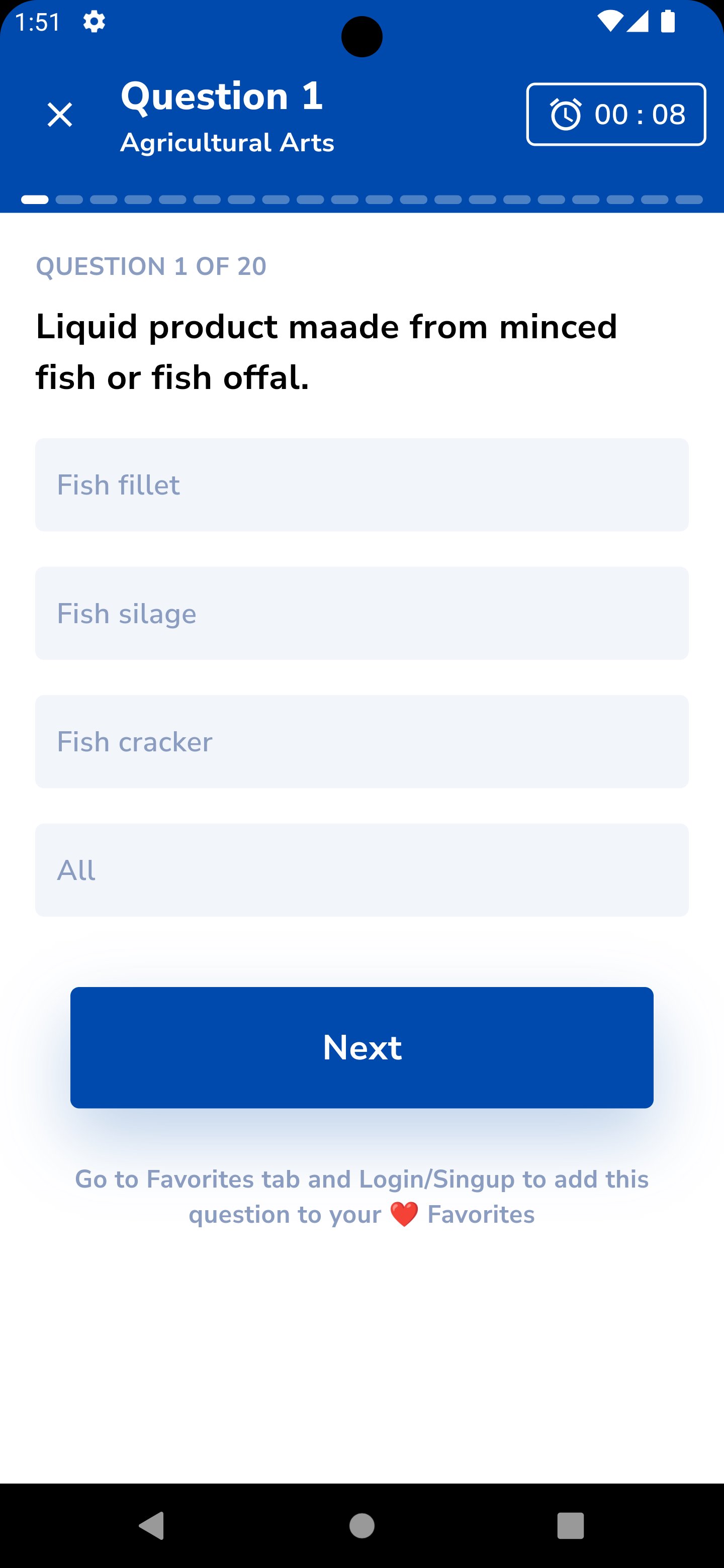Close the quiz with the X icon
This screenshot has width=724, height=1568.
[60, 115]
